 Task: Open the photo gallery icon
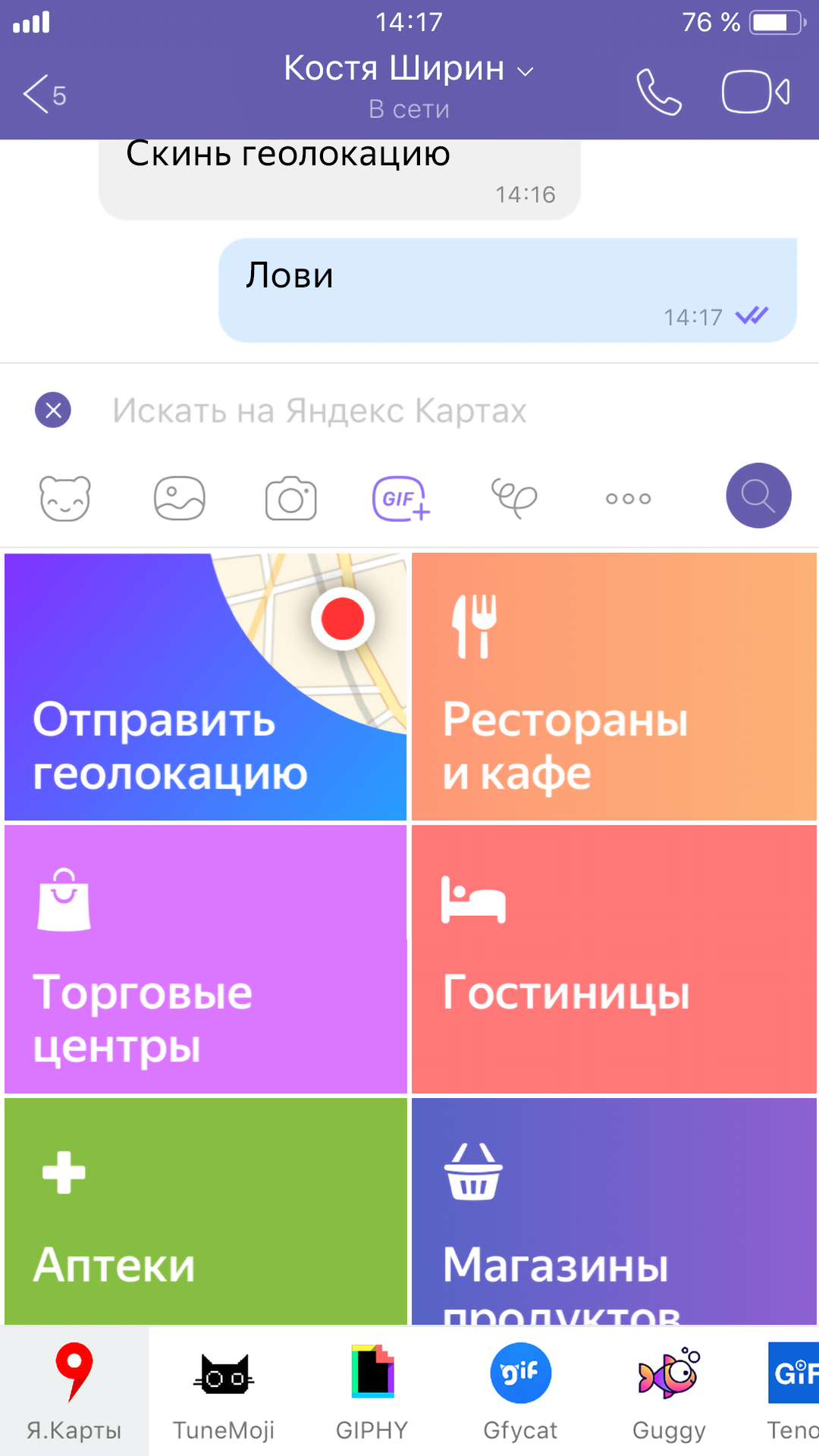(180, 498)
